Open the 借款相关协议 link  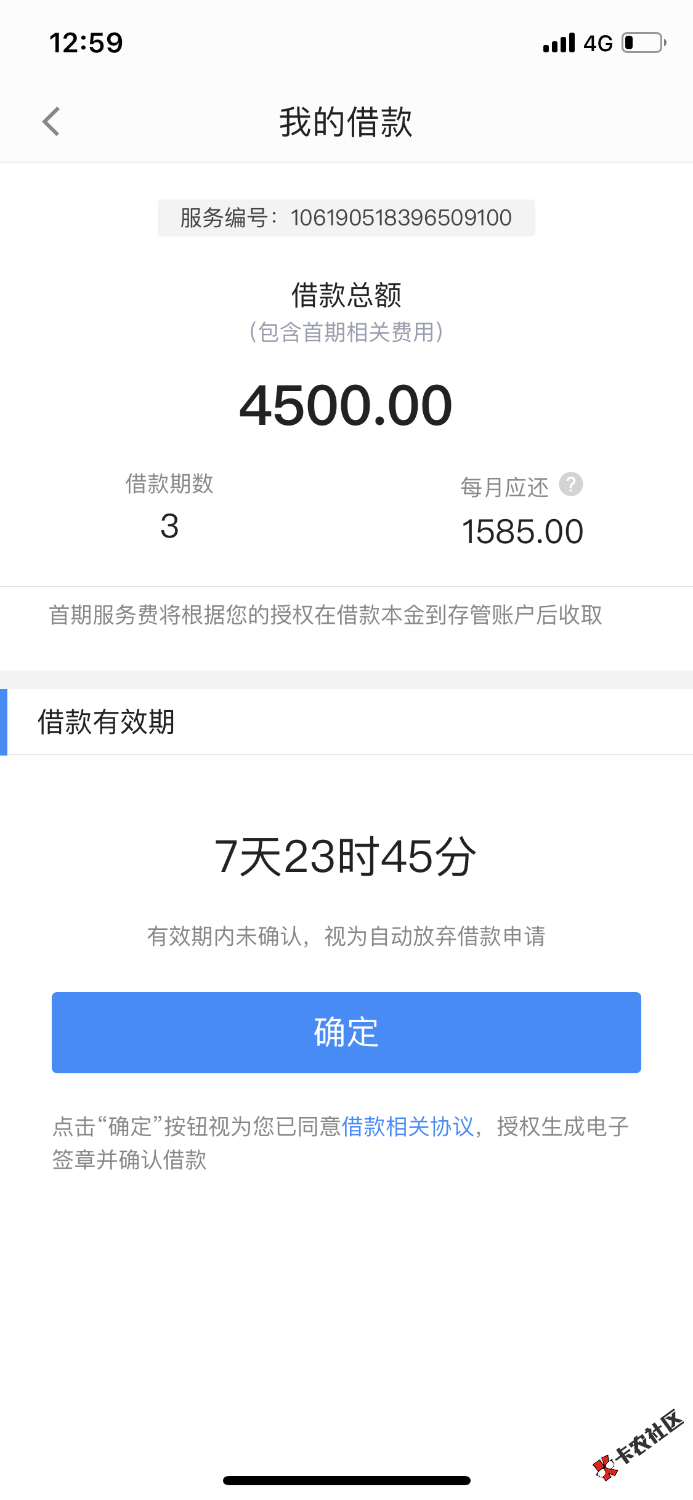pyautogui.click(x=408, y=1127)
